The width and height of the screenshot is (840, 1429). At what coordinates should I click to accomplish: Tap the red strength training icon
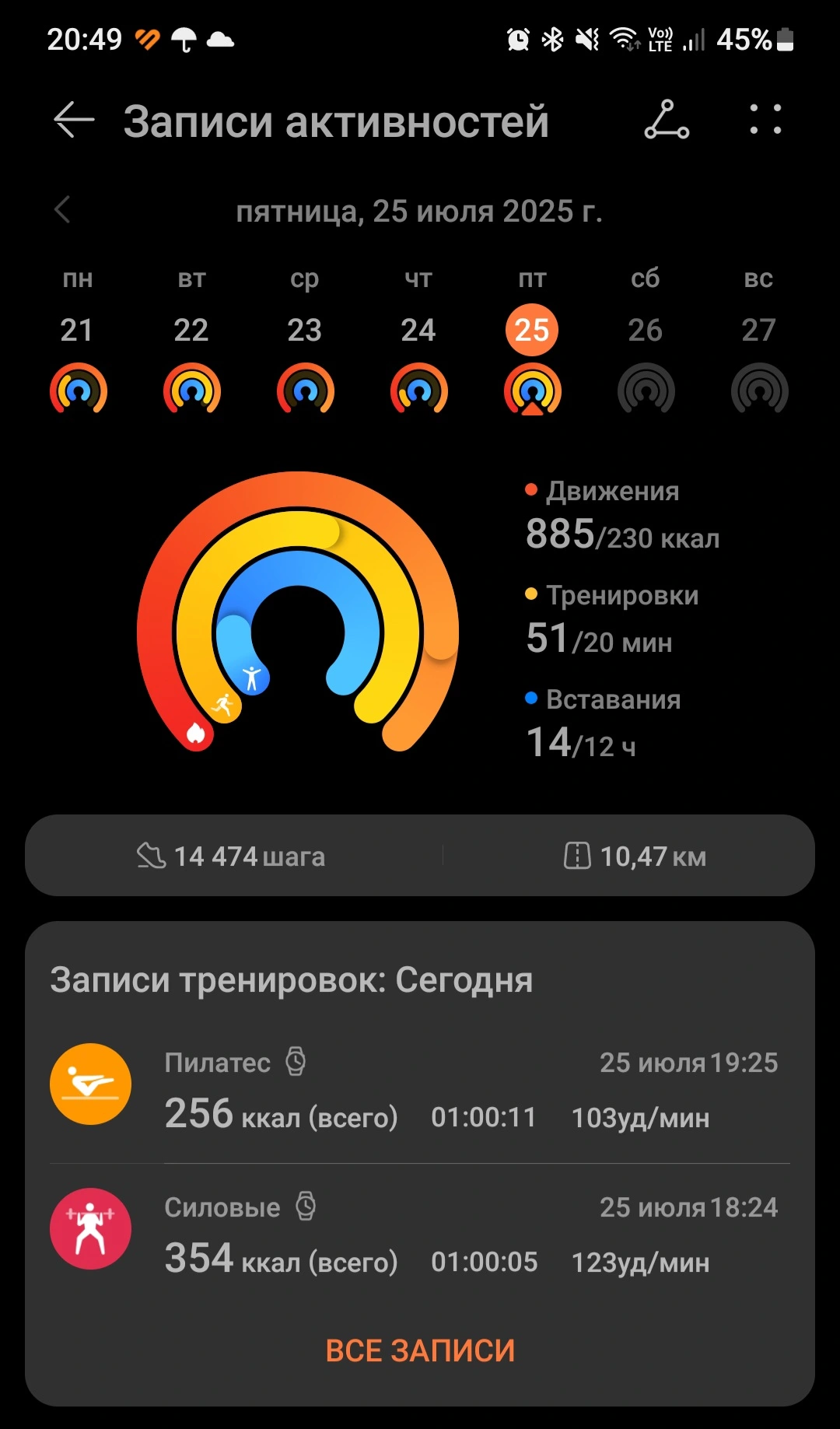point(90,1229)
